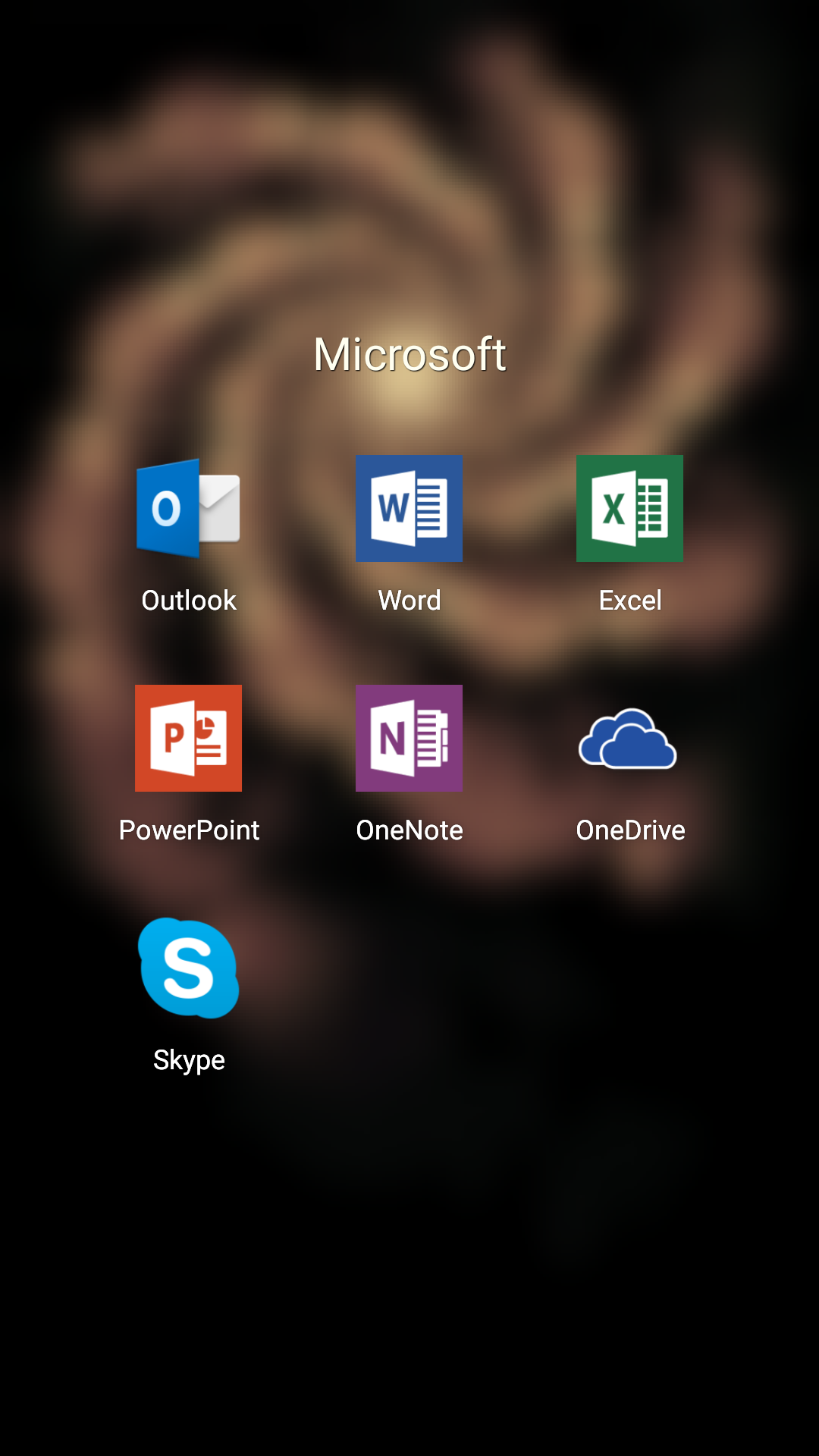Open the OneDrive app
Image resolution: width=819 pixels, height=1456 pixels.
coord(629,739)
